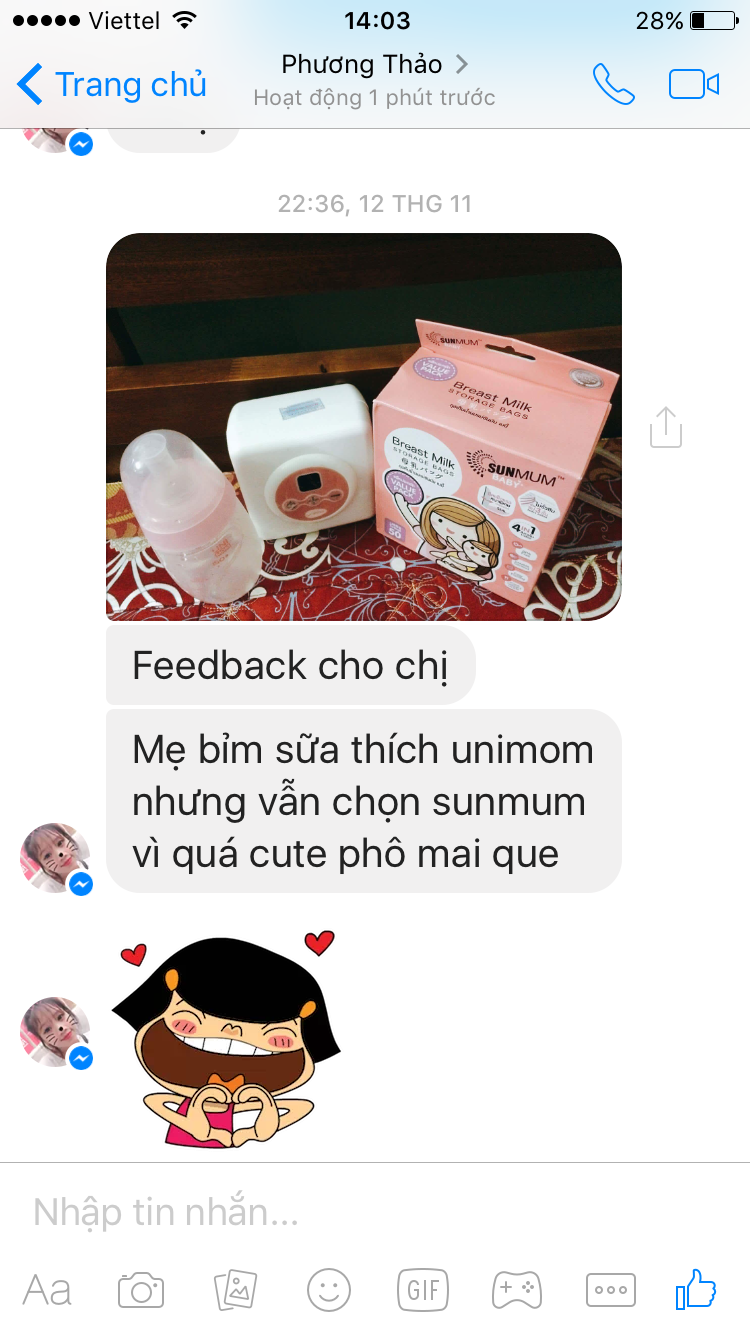Image resolution: width=750 pixels, height=1334 pixels.
Task: Open the games controller option
Action: 517,1290
